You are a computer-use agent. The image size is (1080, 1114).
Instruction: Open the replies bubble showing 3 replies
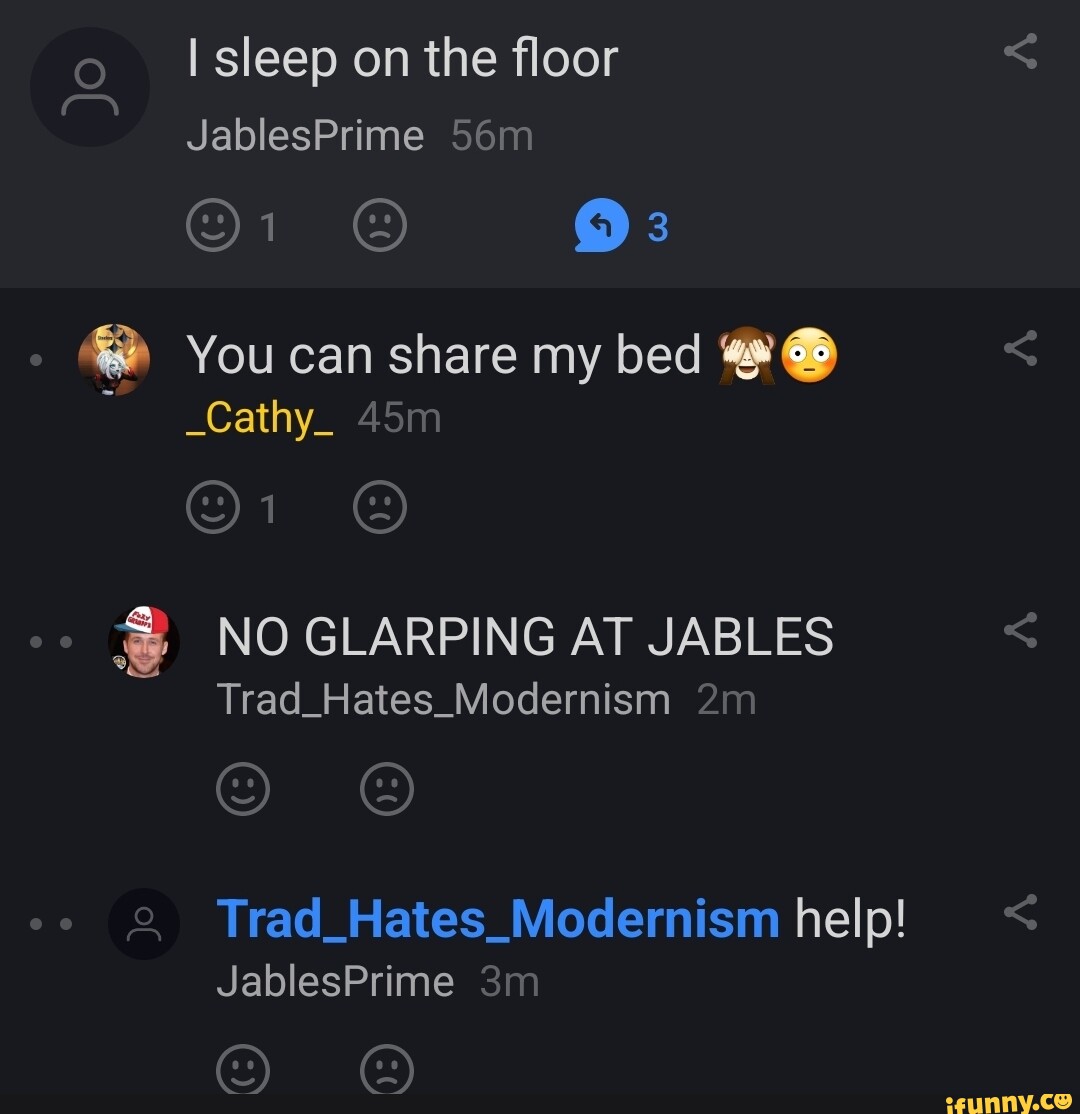[x=602, y=225]
